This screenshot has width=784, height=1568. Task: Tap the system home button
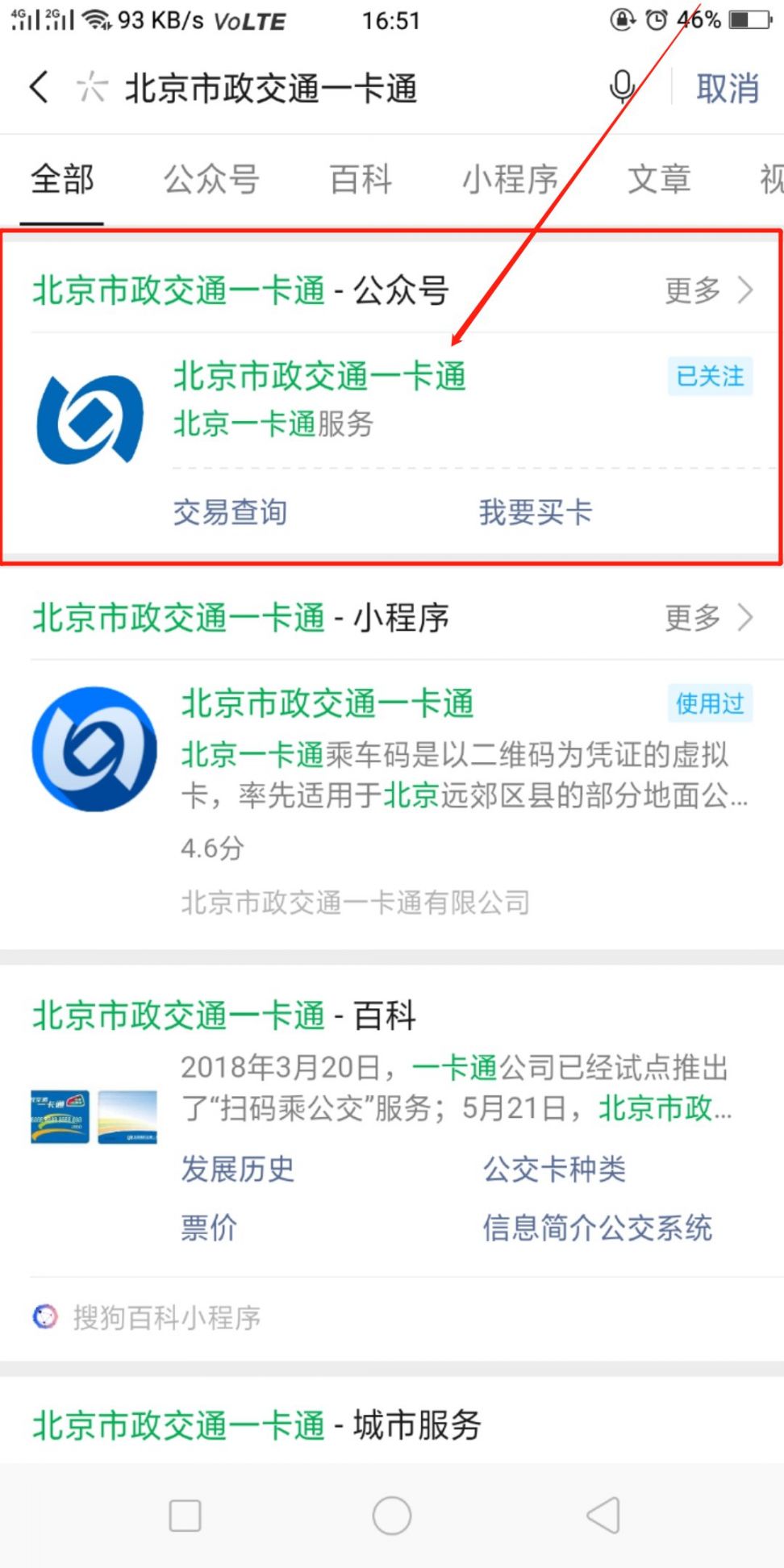[x=392, y=1516]
